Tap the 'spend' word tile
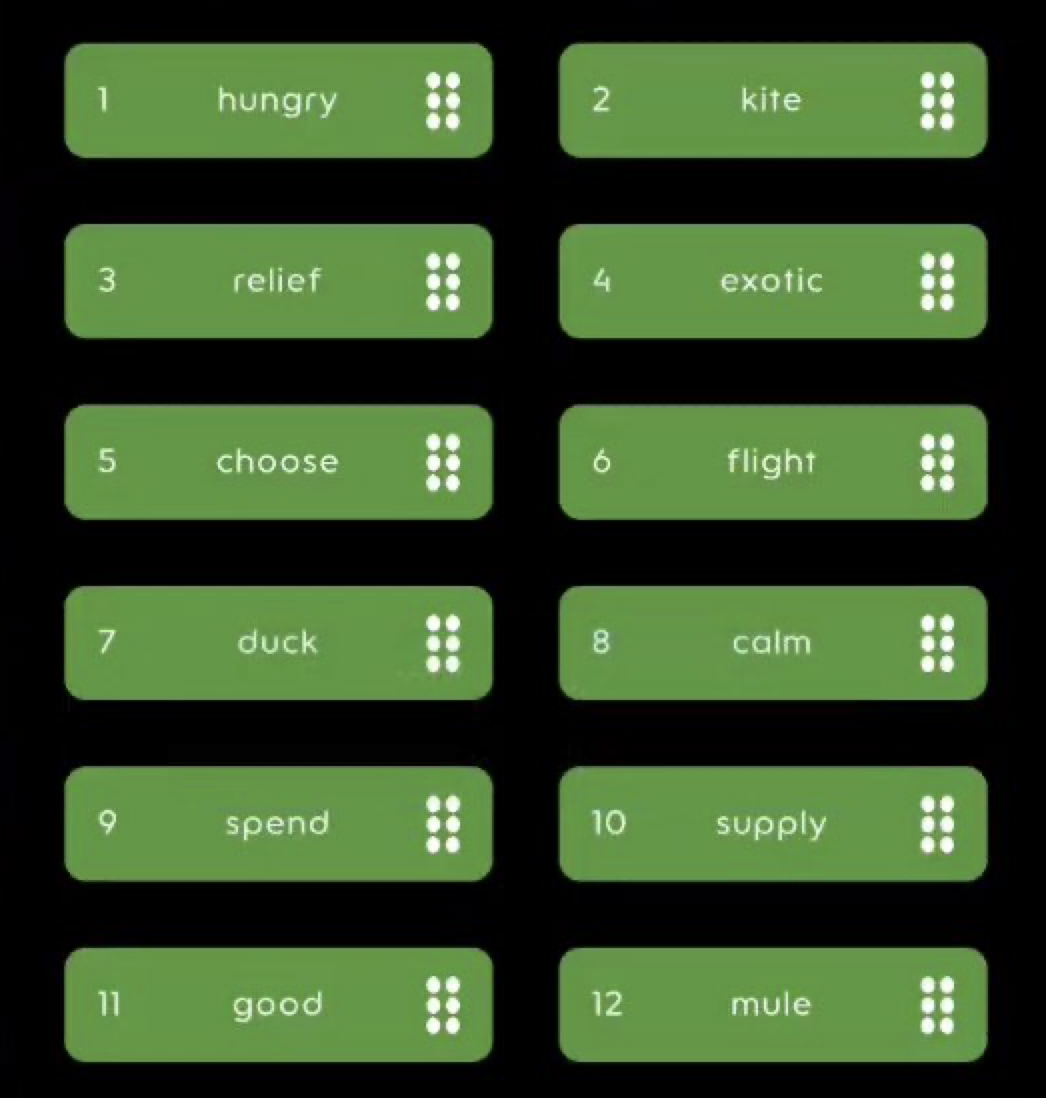This screenshot has height=1098, width=1046. point(277,824)
